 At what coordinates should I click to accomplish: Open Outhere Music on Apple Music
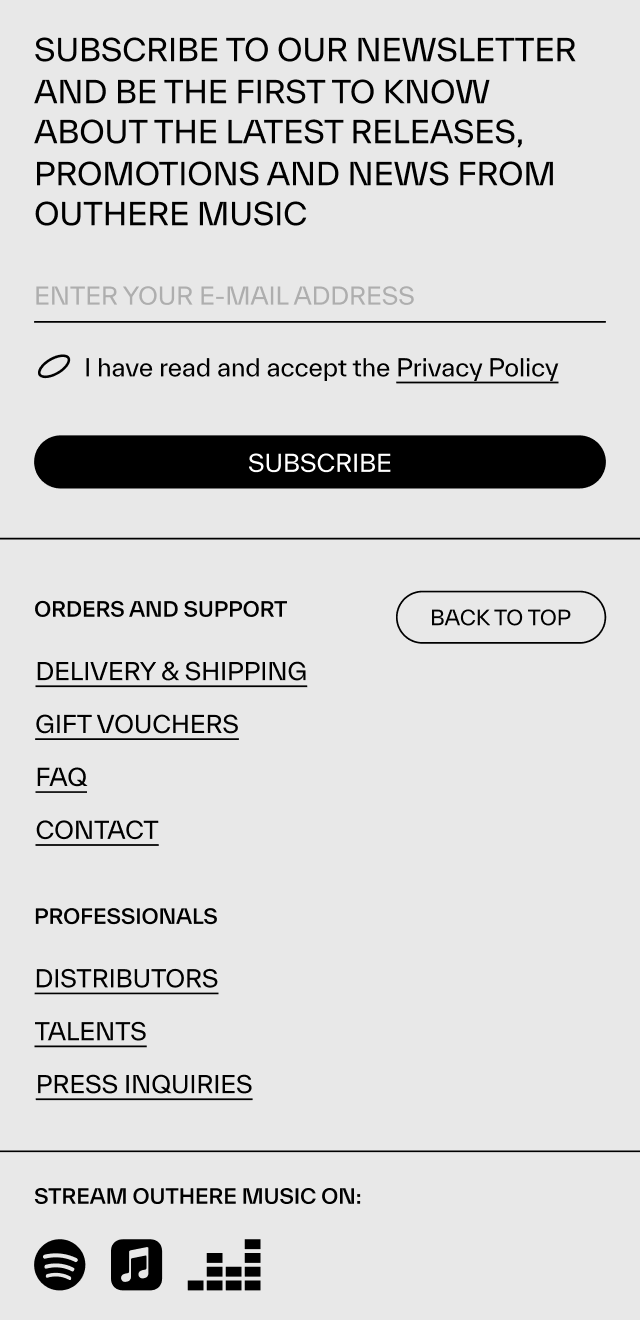[x=136, y=1264]
